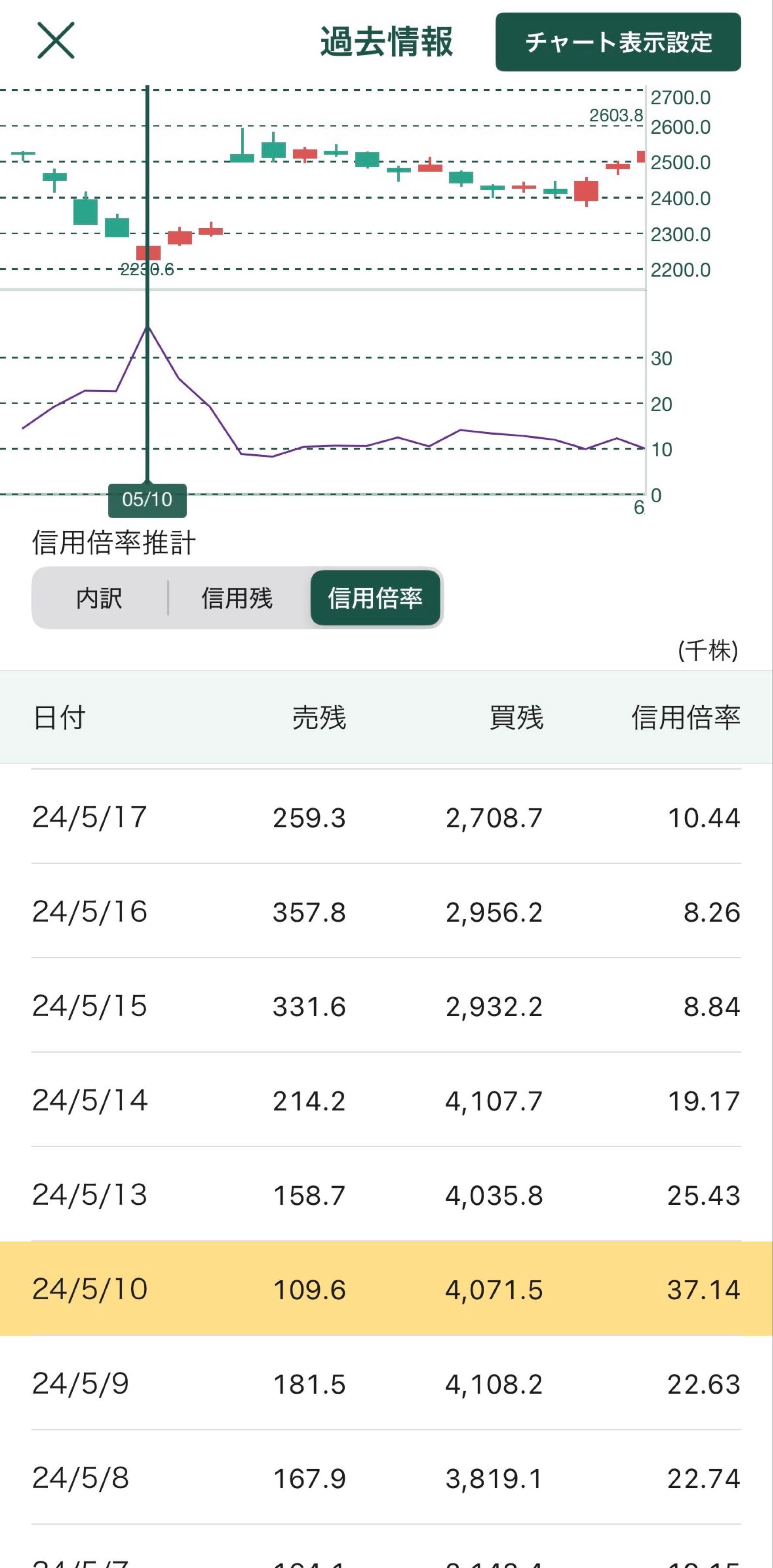Select the 24/5/16 data row
This screenshot has height=1568, width=773.
coord(386,911)
